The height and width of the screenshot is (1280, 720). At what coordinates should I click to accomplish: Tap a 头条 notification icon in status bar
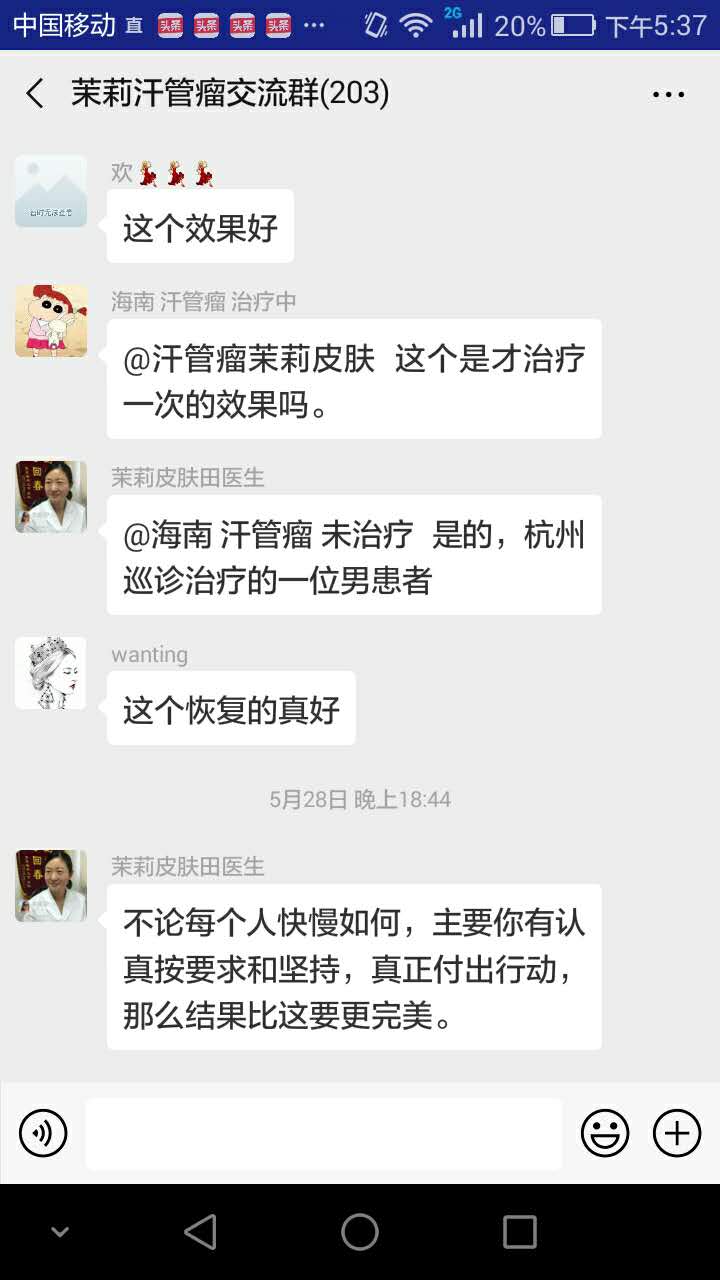tap(168, 27)
